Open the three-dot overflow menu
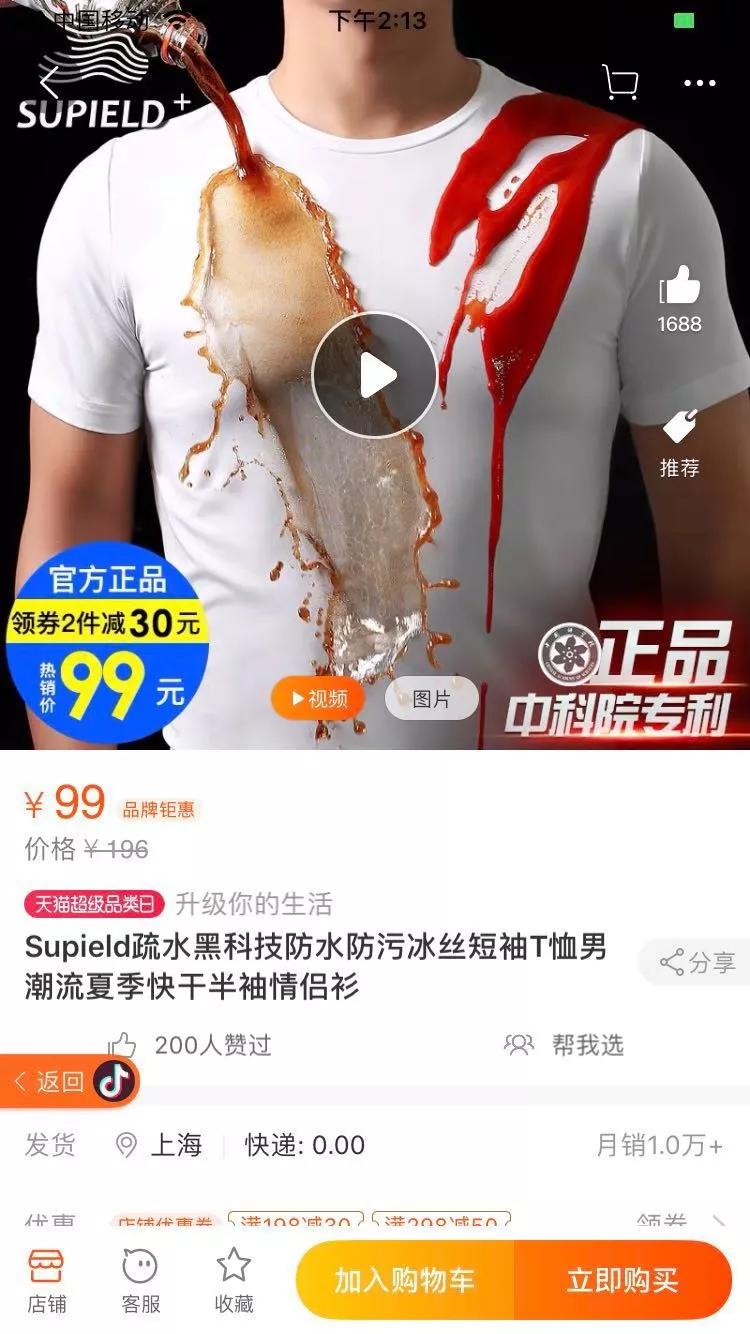The image size is (750, 1334). click(700, 83)
